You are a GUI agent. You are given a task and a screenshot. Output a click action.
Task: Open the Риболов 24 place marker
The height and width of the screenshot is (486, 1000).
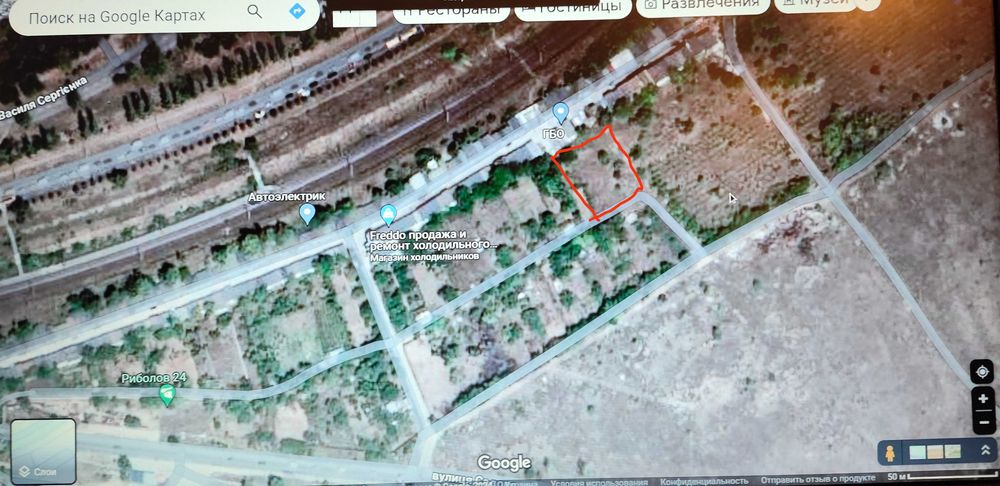[167, 395]
